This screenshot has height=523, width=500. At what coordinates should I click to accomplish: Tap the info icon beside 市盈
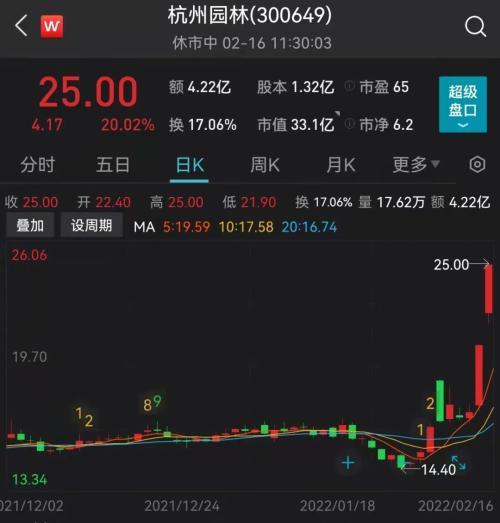pyautogui.click(x=349, y=86)
